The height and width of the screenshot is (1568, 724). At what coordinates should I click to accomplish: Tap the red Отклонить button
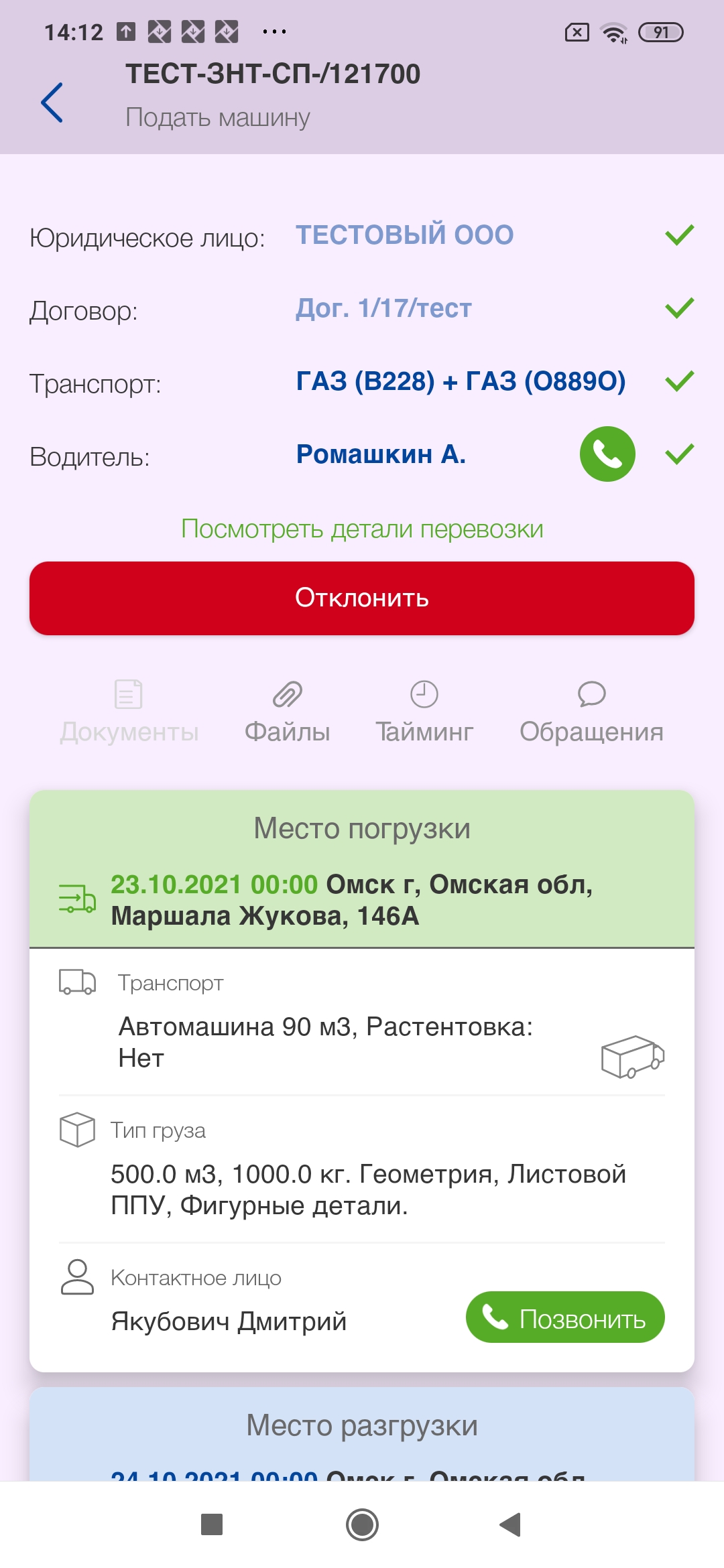click(x=362, y=598)
